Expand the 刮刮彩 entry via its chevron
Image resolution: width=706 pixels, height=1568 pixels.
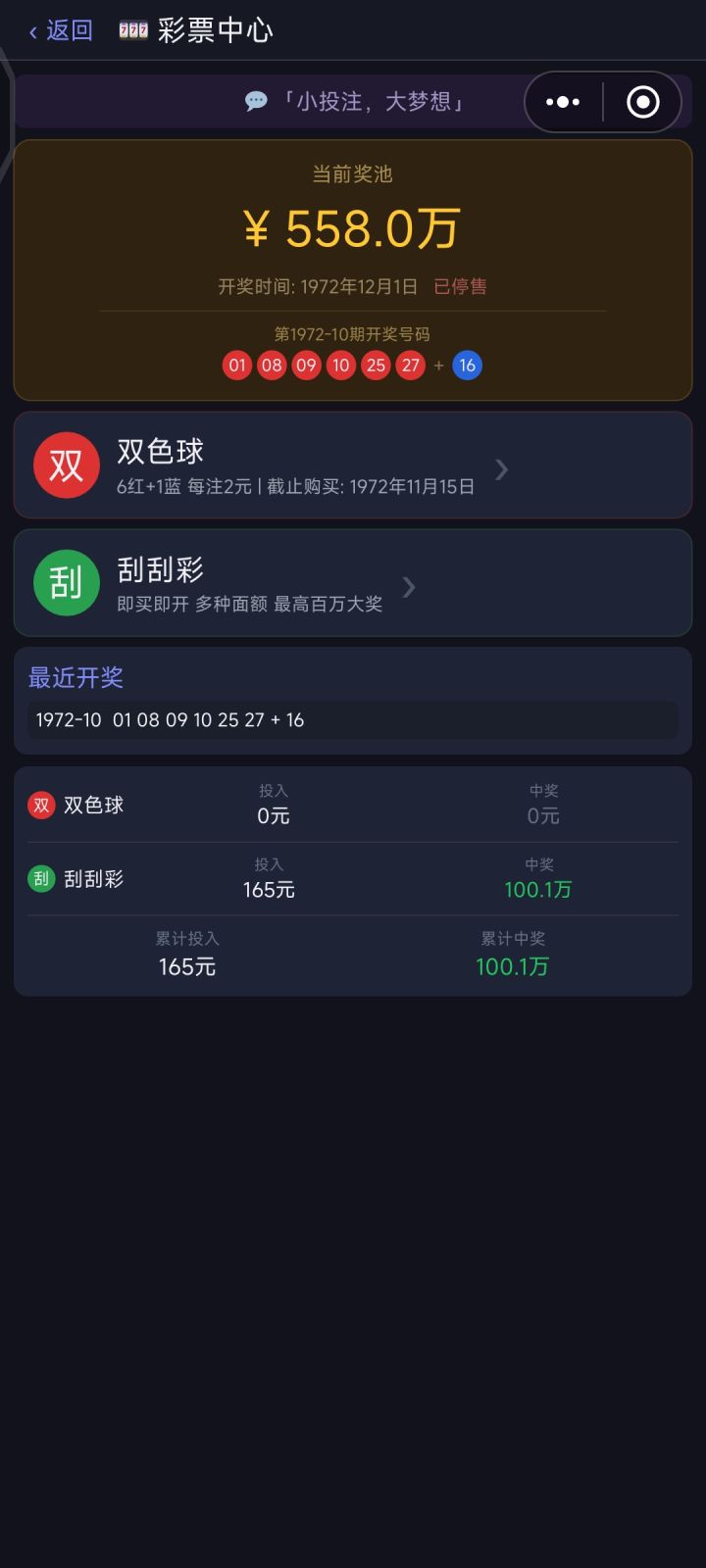pyautogui.click(x=408, y=587)
